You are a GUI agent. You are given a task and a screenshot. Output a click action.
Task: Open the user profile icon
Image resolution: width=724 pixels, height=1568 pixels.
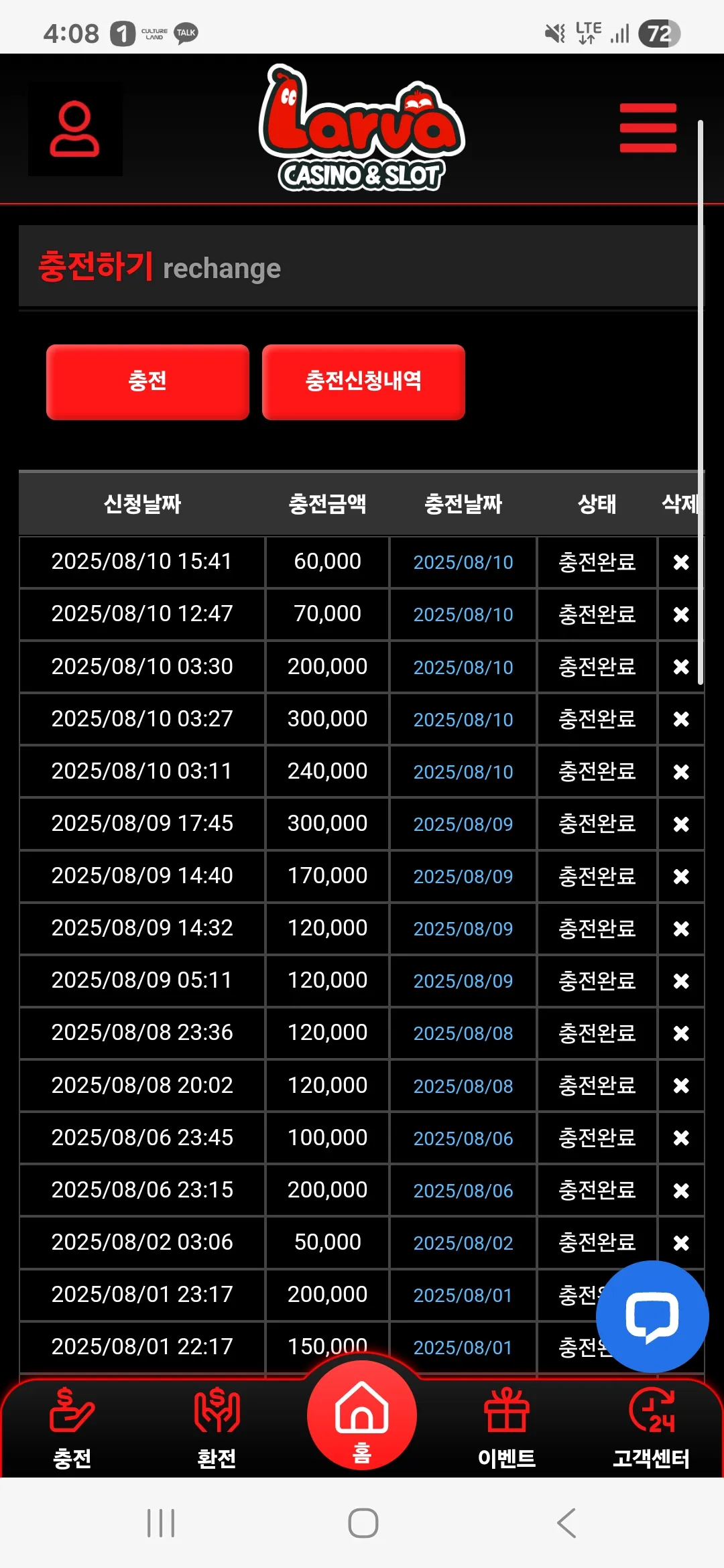pos(75,129)
